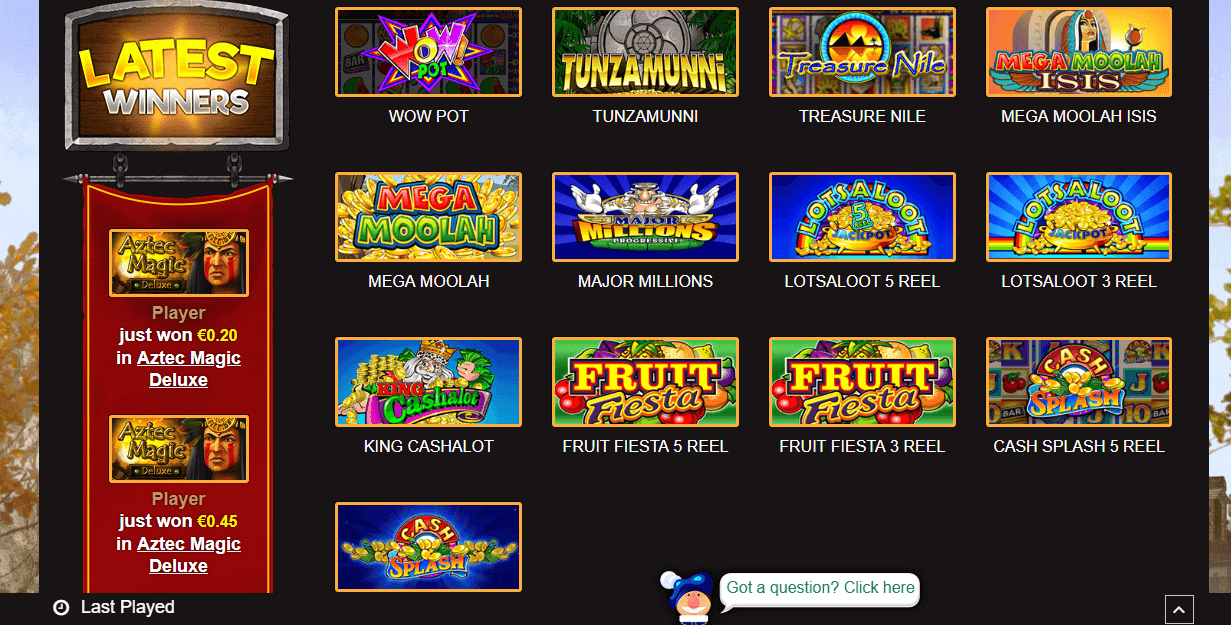The width and height of the screenshot is (1231, 625).
Task: Open the 'Got a question? Click here' chat
Action: tap(819, 588)
